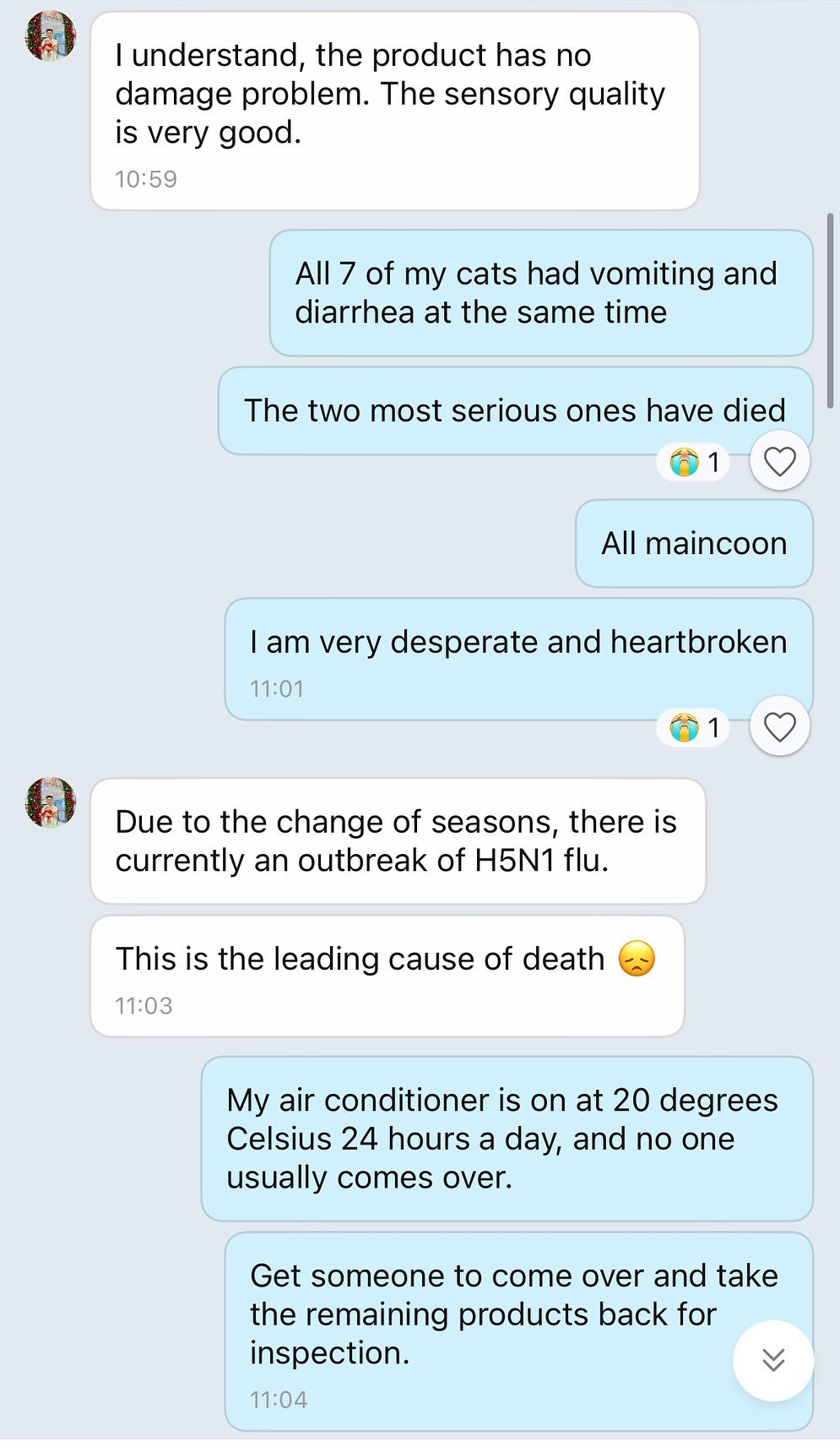840x1447 pixels.
Task: Jump to the latest messages with down arrows
Action: click(773, 1359)
